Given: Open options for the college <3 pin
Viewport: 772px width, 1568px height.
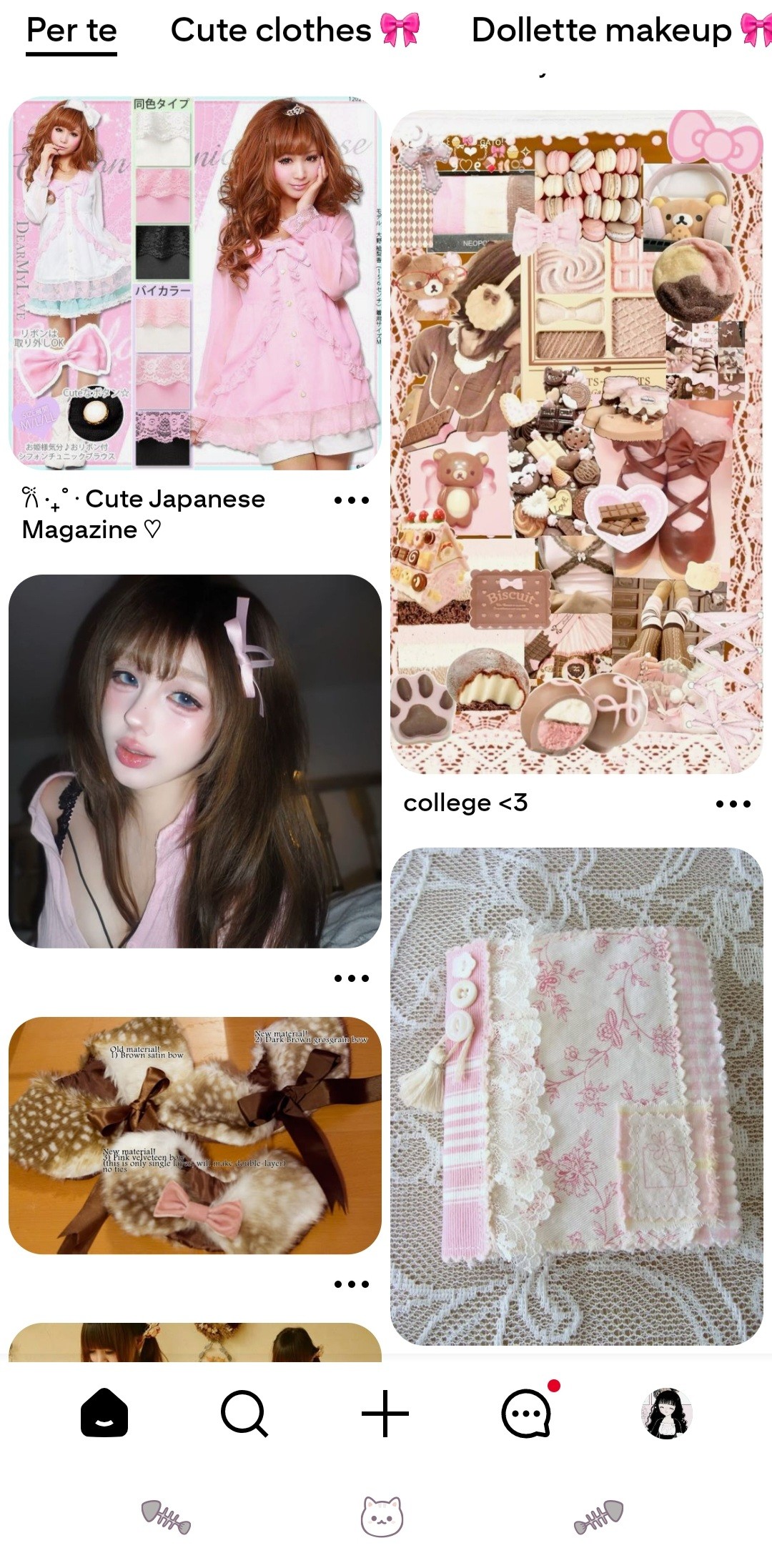Looking at the screenshot, I should 733,804.
